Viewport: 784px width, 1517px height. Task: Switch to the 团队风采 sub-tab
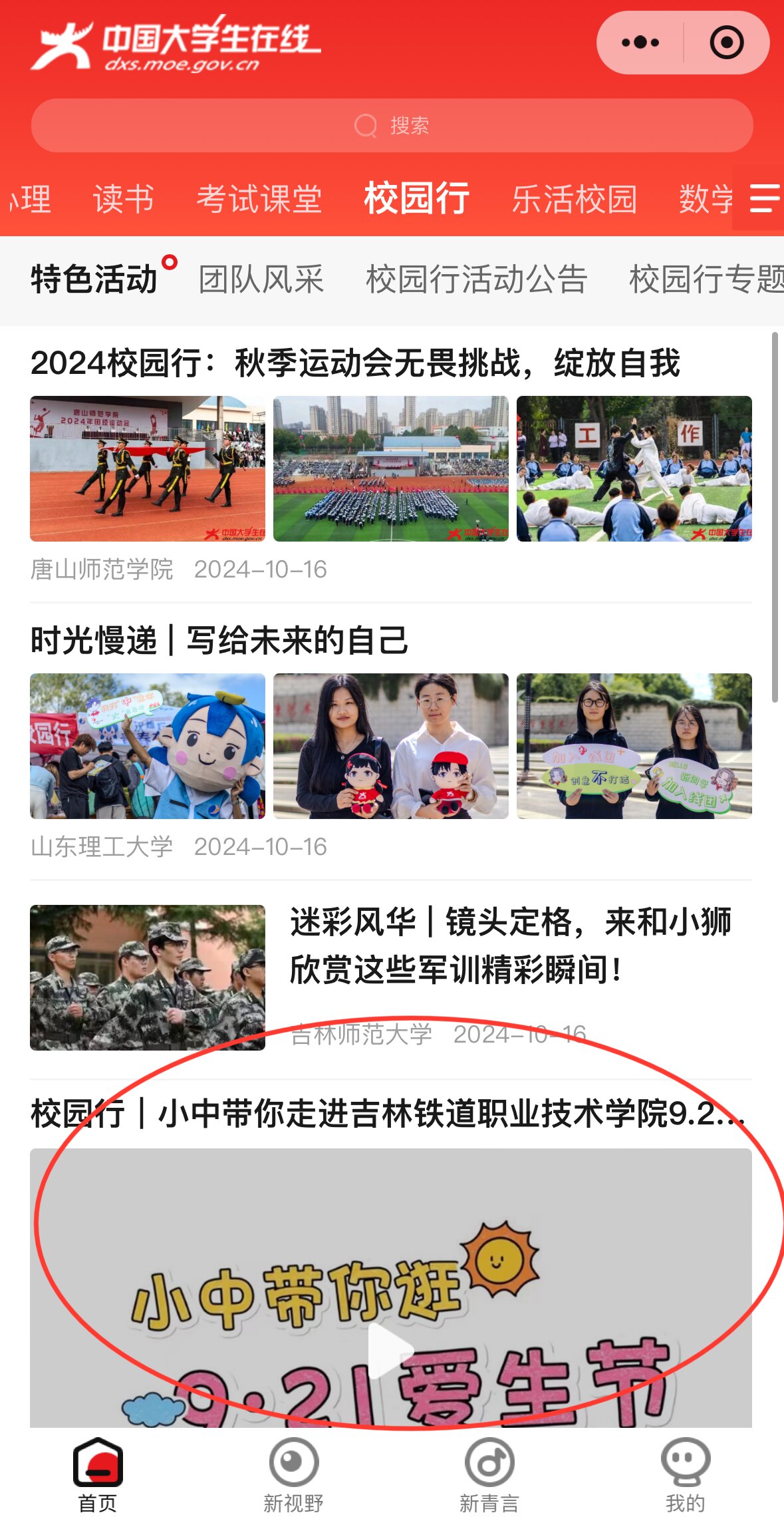(x=261, y=279)
